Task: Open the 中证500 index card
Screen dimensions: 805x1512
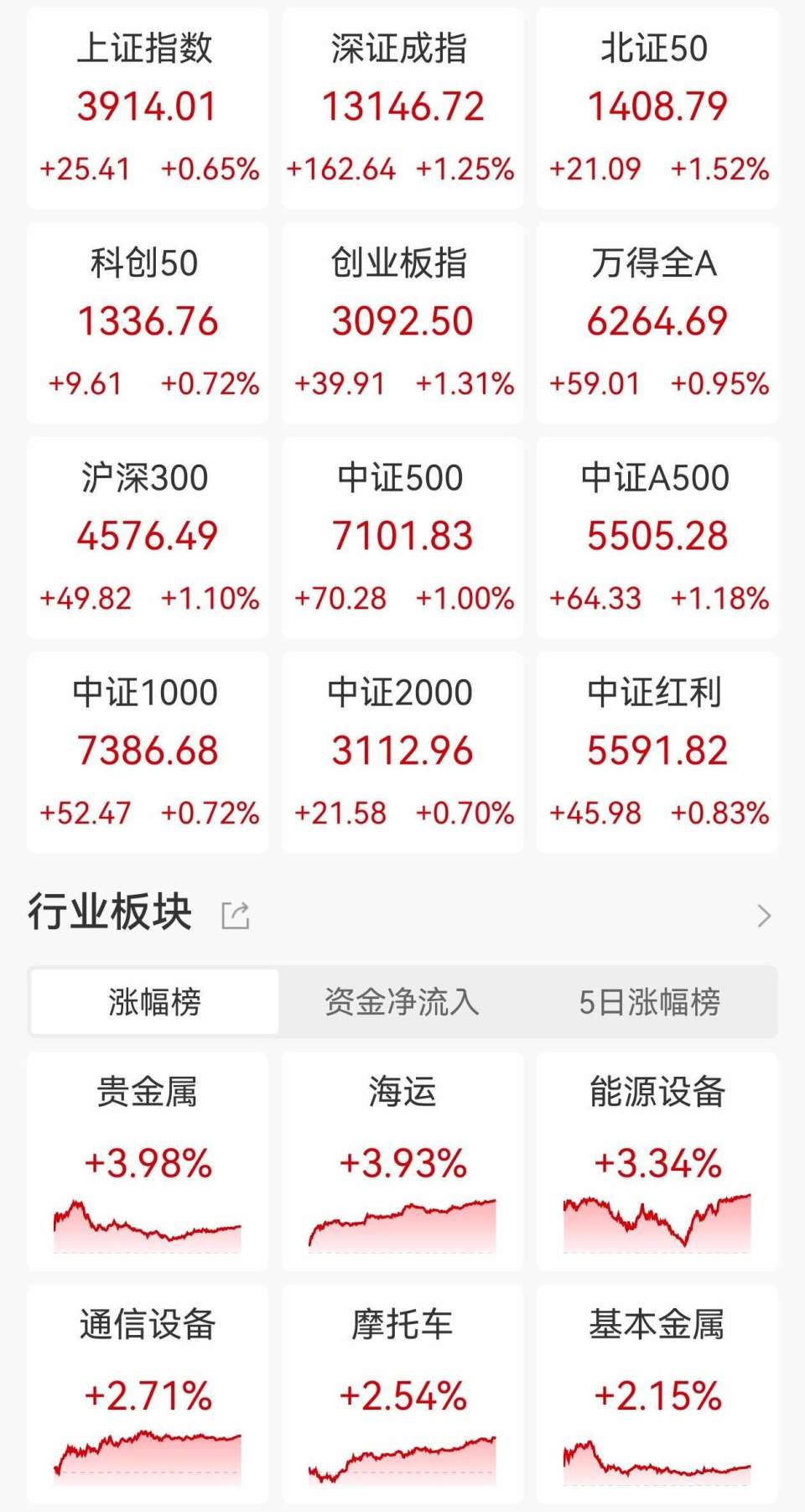Action: (402, 535)
